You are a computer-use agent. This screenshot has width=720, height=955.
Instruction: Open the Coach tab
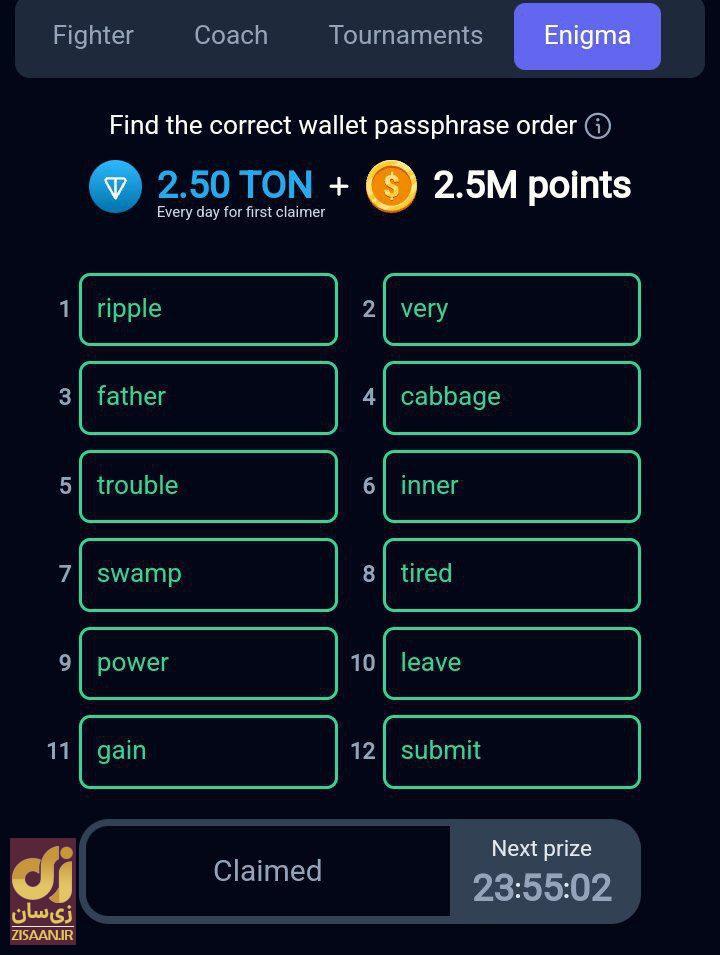231,36
